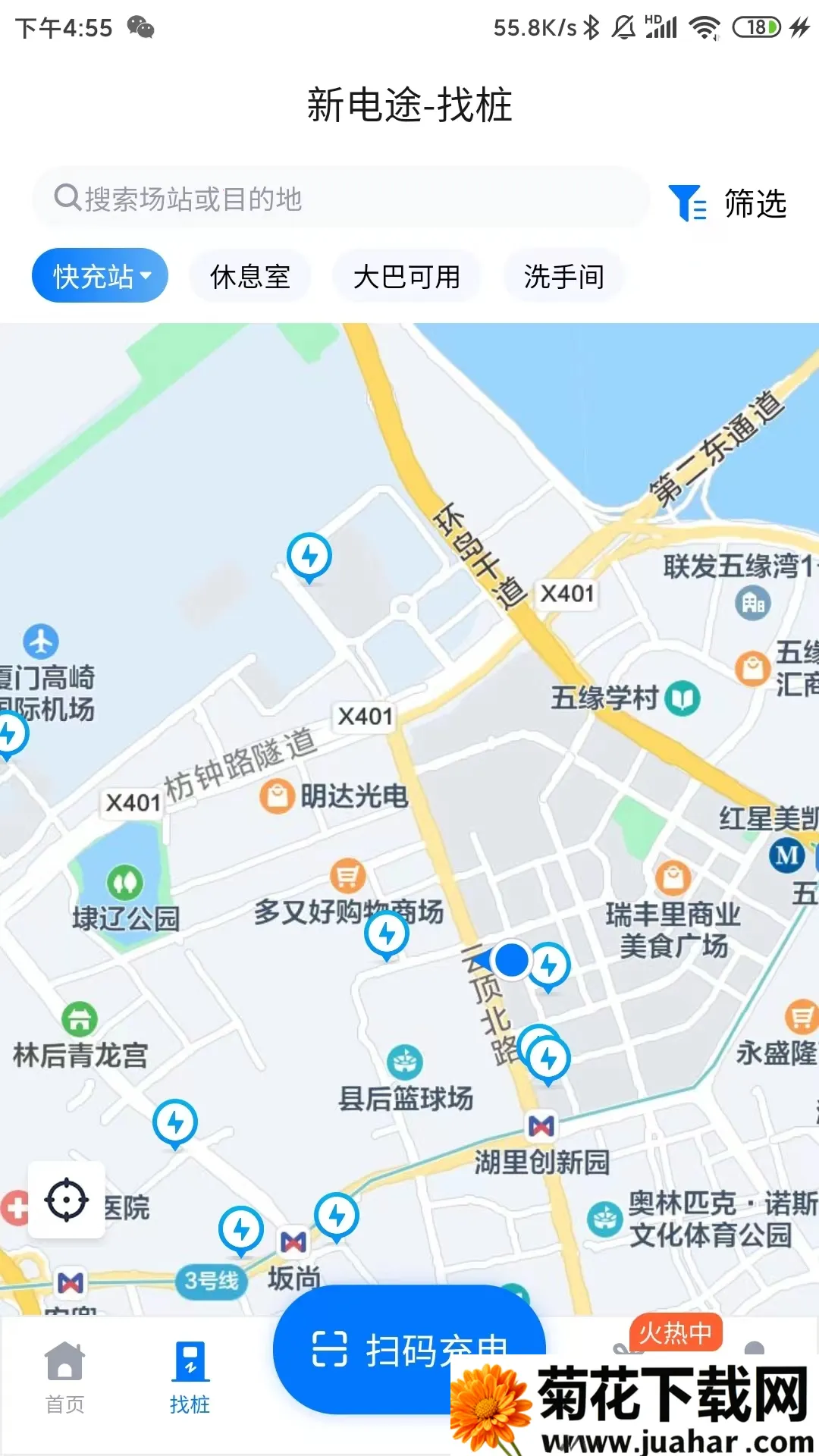
Task: Enable the 大巴可用 filter
Action: pyautogui.click(x=406, y=276)
